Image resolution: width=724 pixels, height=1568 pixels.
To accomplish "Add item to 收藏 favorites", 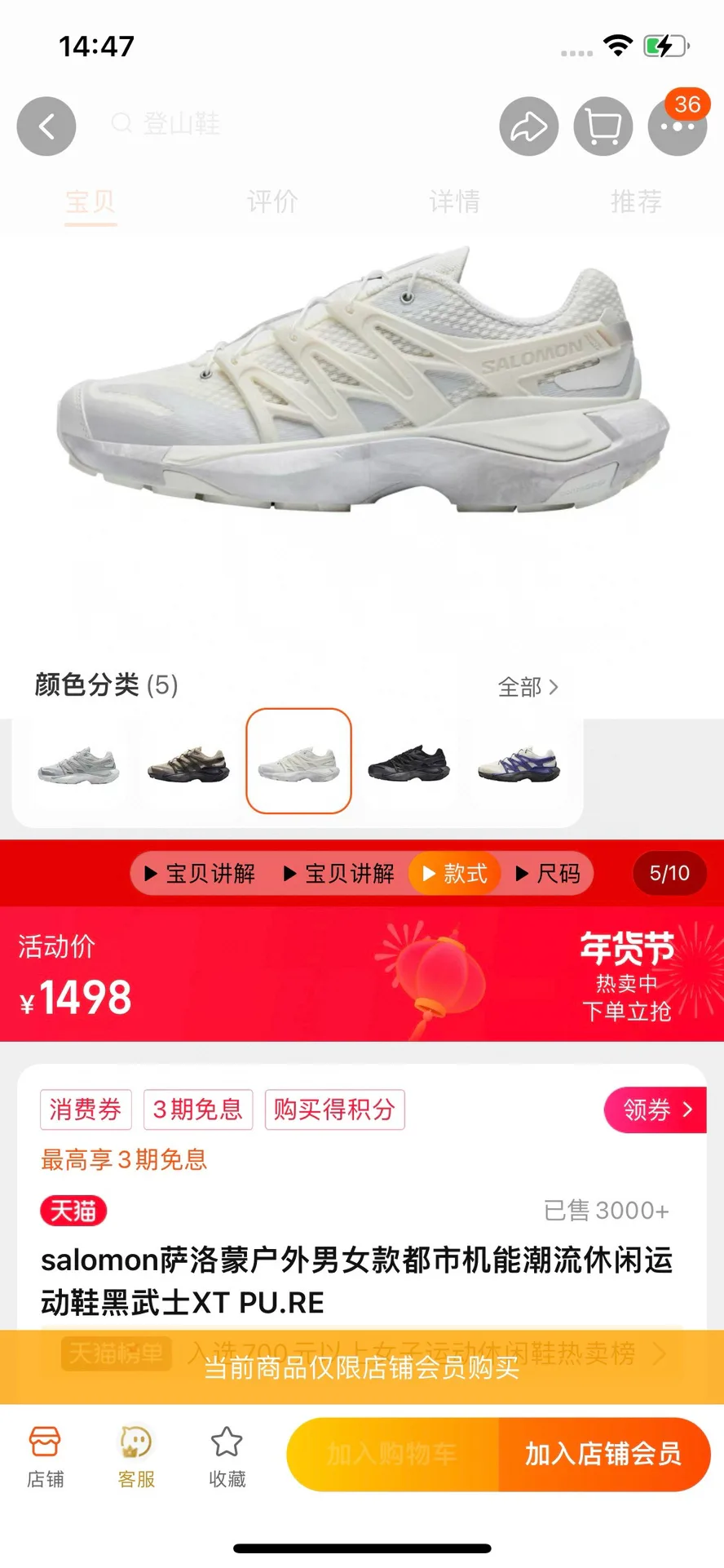I will (x=227, y=1458).
